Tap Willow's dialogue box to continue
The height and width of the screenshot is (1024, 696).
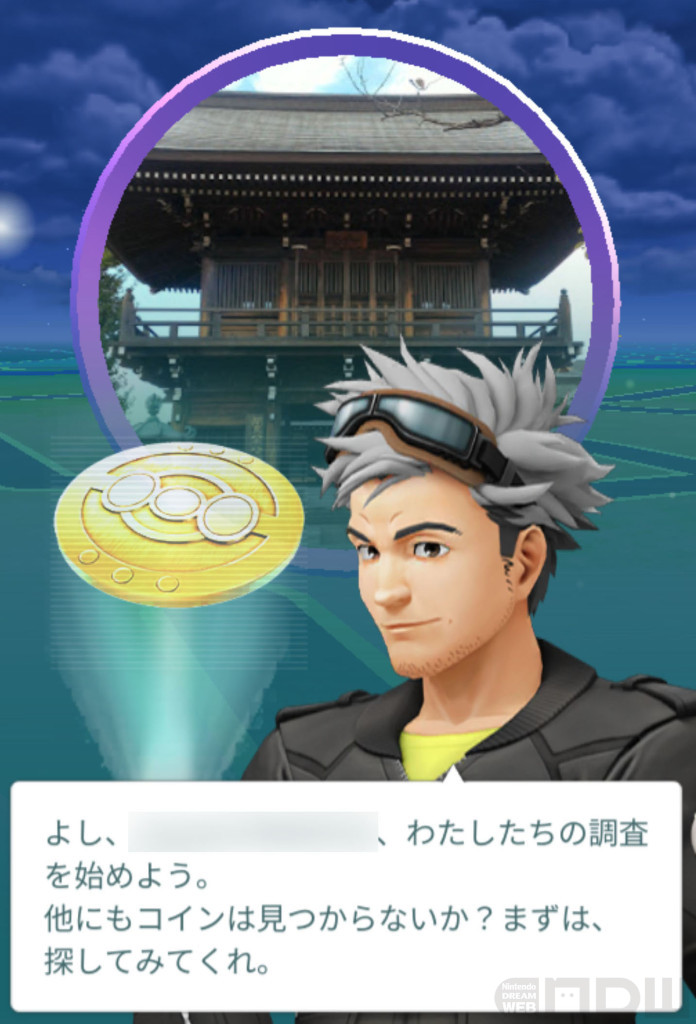[x=346, y=895]
